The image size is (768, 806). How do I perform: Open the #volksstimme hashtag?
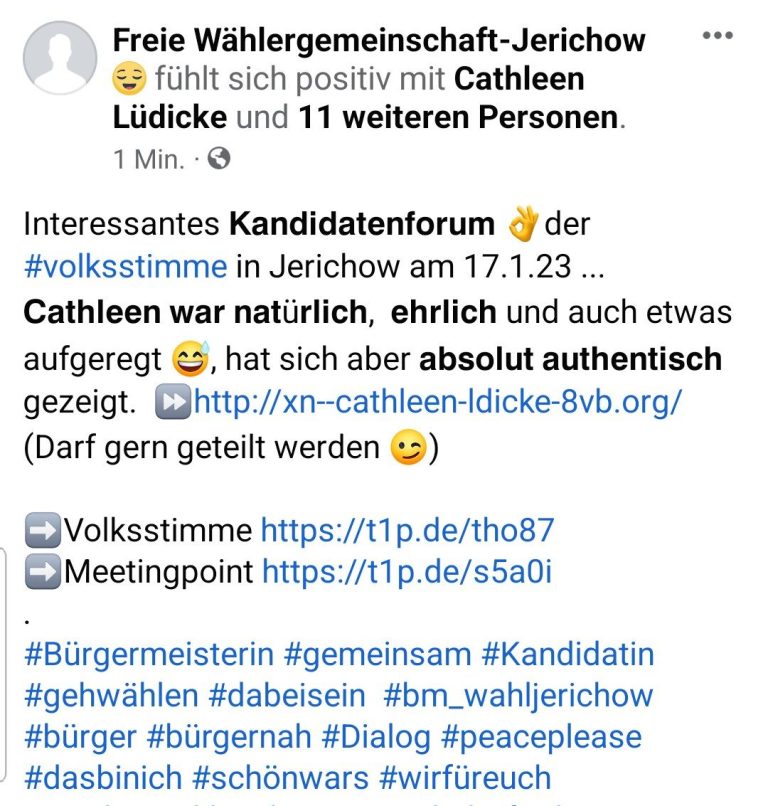(125, 267)
